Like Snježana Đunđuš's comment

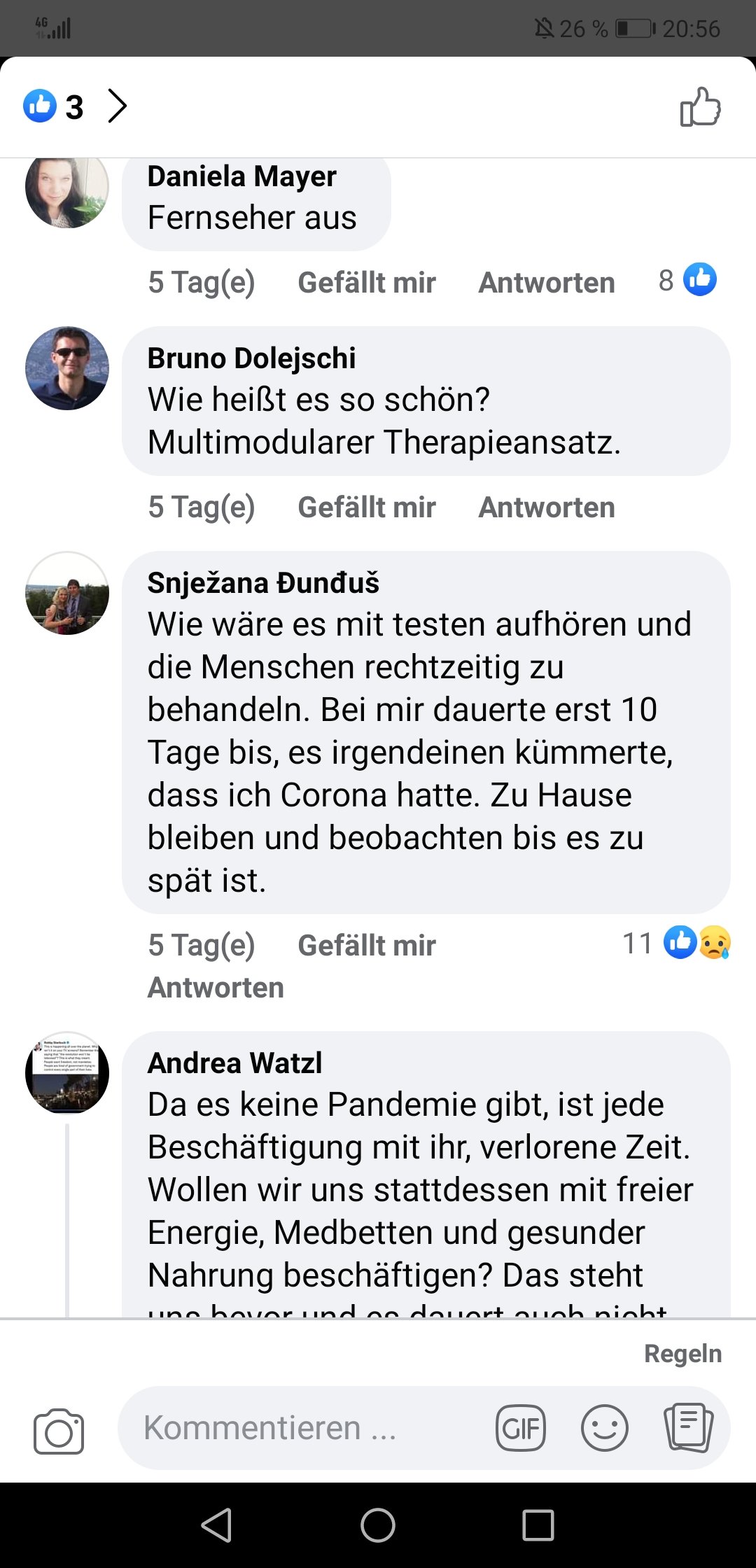click(x=367, y=946)
